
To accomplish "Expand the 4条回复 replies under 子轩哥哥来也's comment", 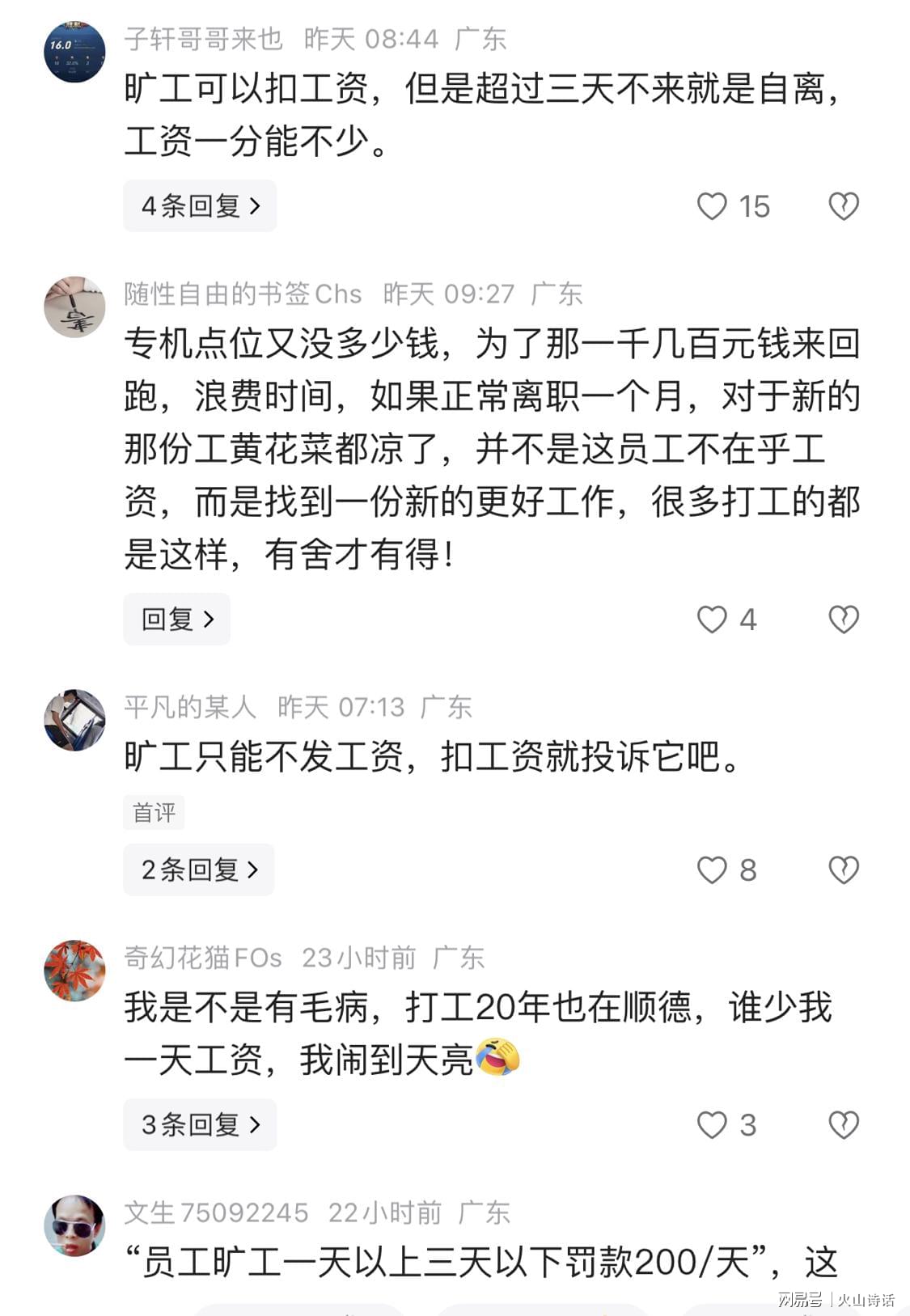I will (200, 206).
